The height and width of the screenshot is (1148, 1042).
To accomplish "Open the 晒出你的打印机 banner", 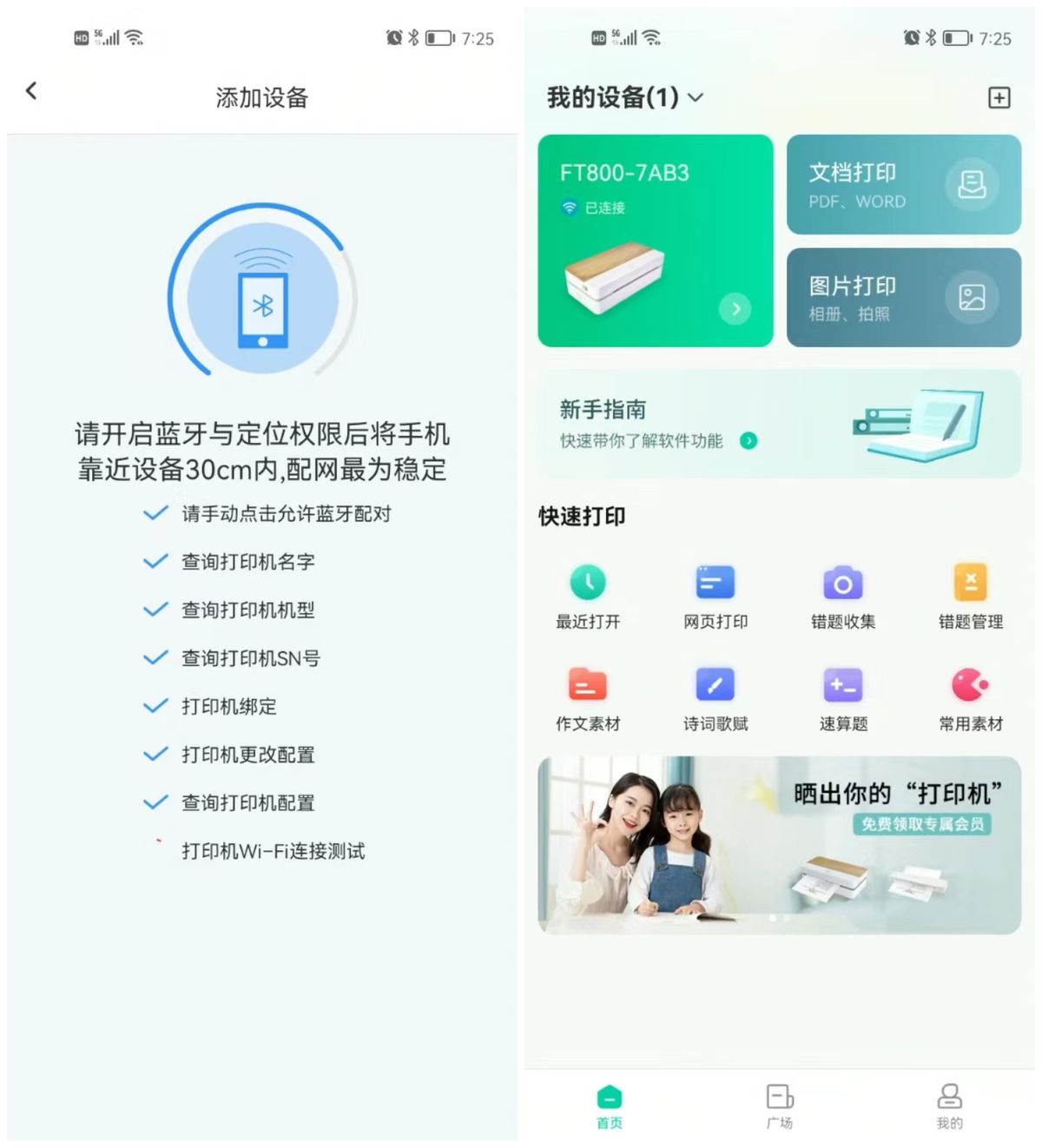I will pyautogui.click(x=779, y=845).
